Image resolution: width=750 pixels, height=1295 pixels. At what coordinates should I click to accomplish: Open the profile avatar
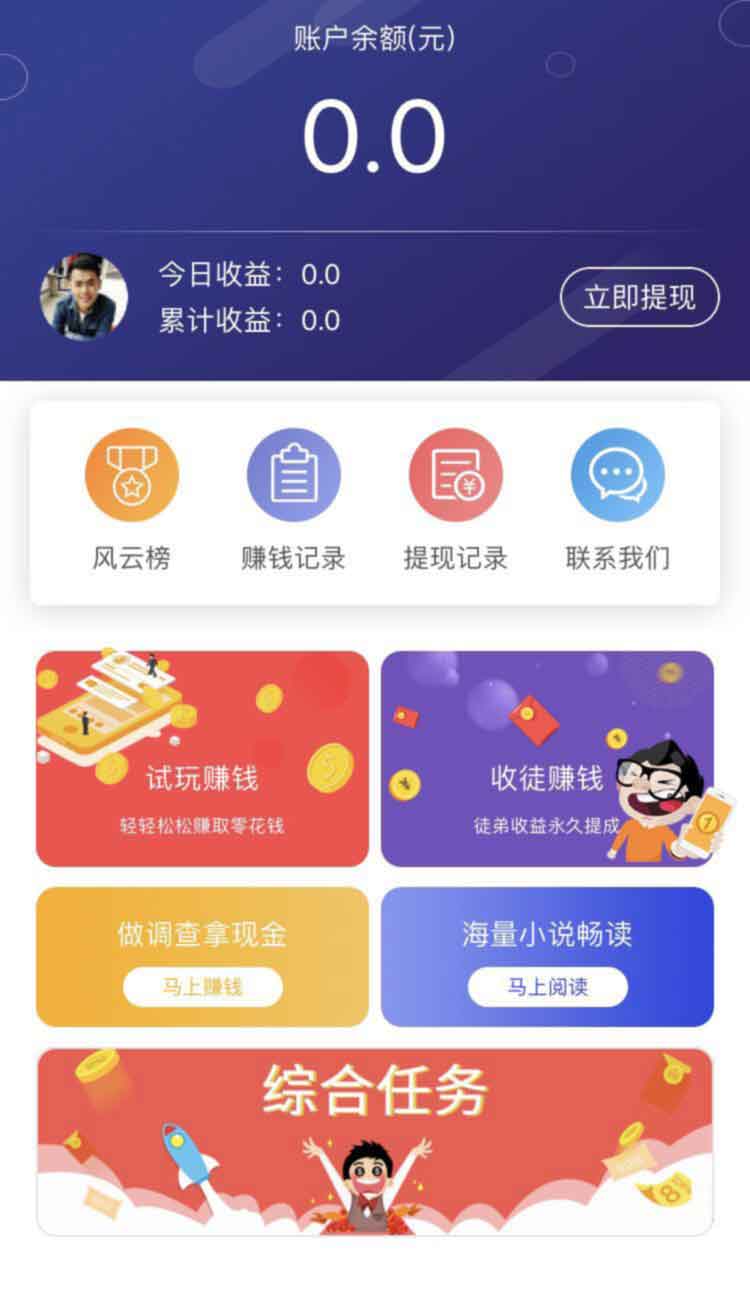(84, 297)
